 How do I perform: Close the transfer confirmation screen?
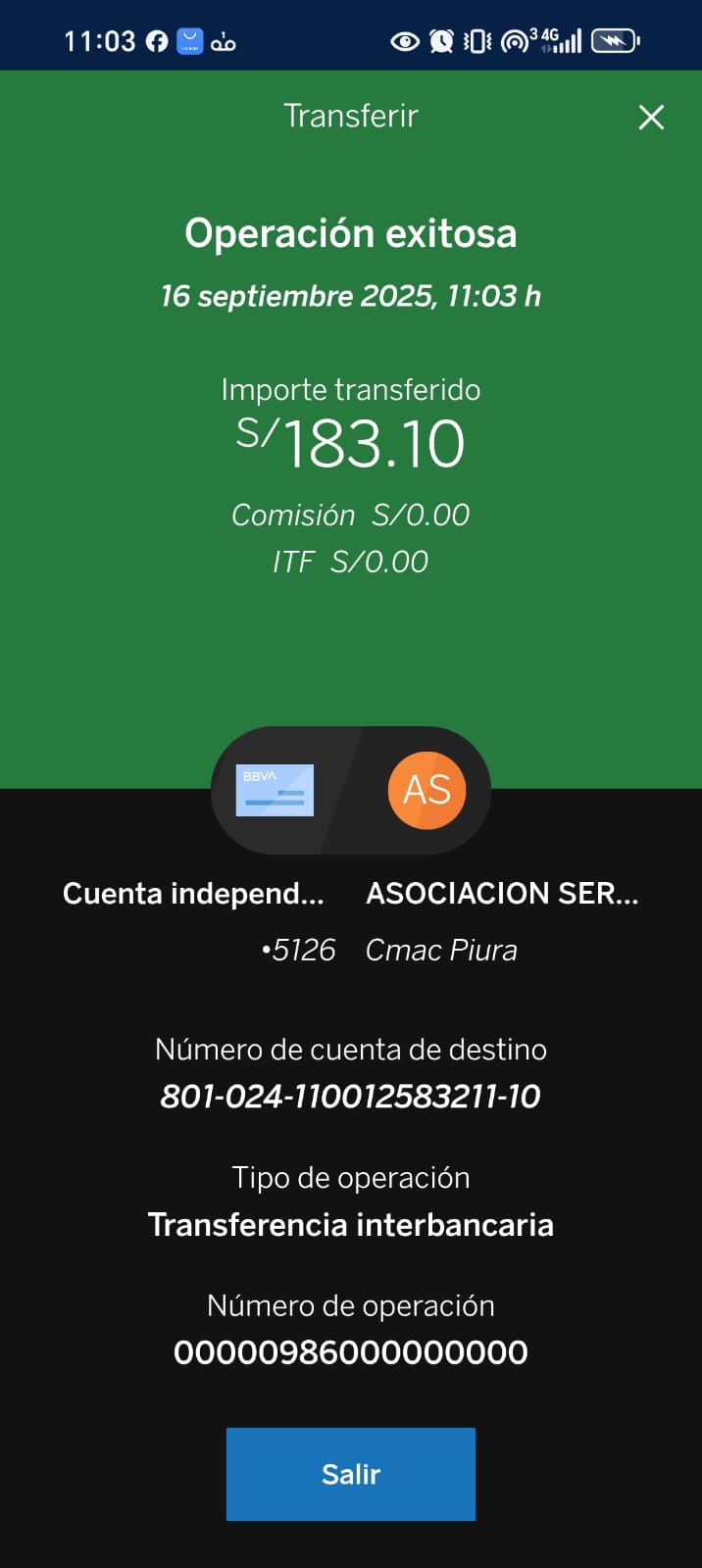(x=651, y=118)
